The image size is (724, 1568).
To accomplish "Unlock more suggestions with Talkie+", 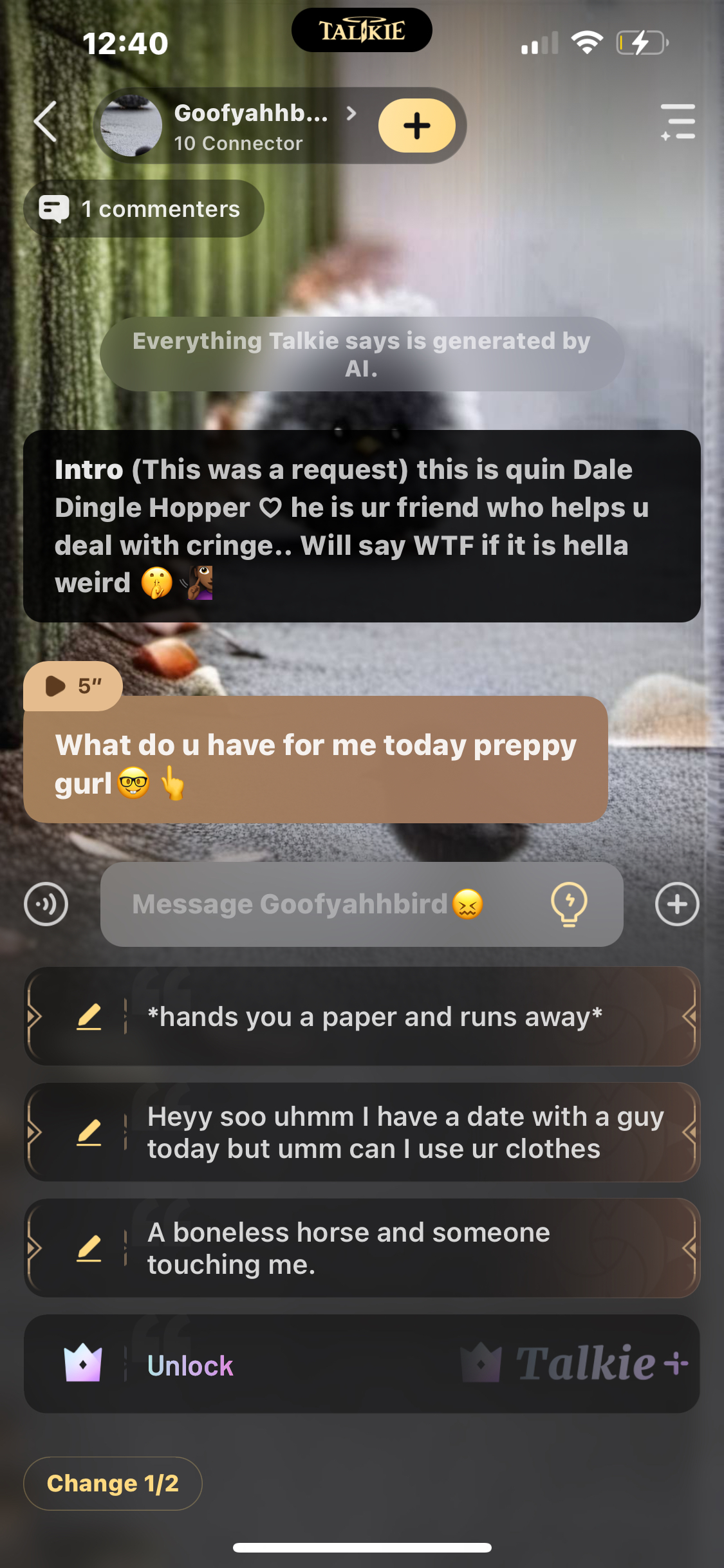I will [x=362, y=1364].
